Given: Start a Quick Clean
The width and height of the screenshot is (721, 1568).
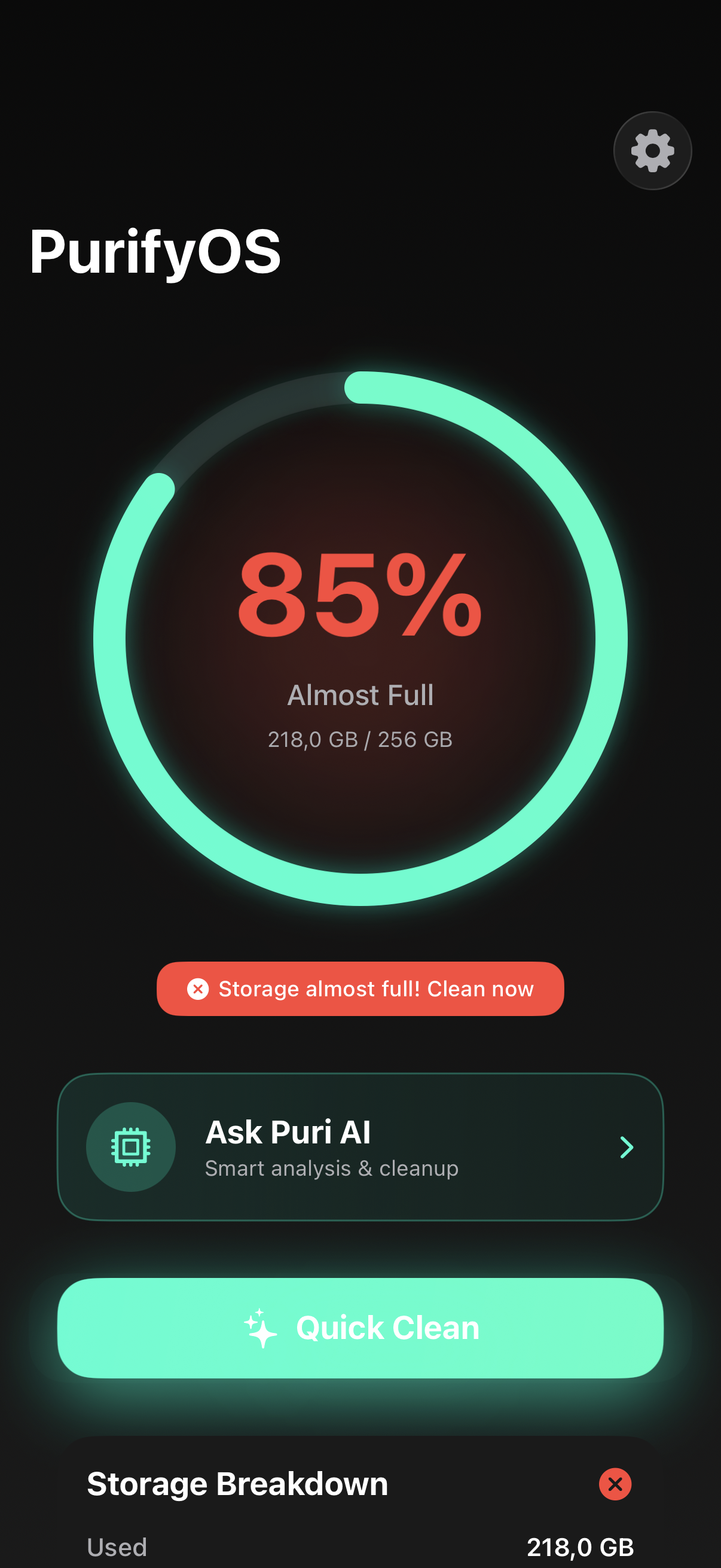Looking at the screenshot, I should pyautogui.click(x=360, y=1328).
